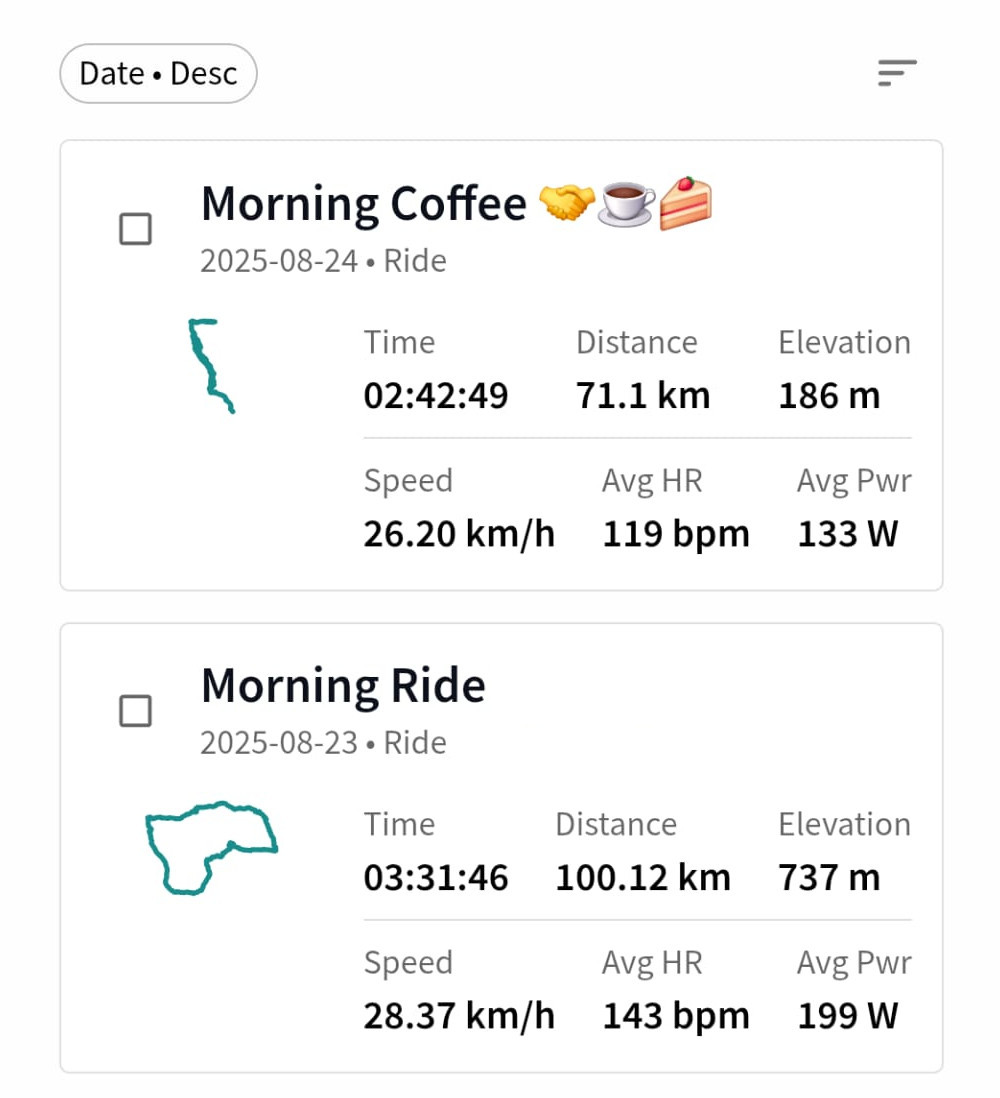This screenshot has width=1000, height=1098.
Task: Select the Time value 02:42:49
Action: (x=437, y=394)
